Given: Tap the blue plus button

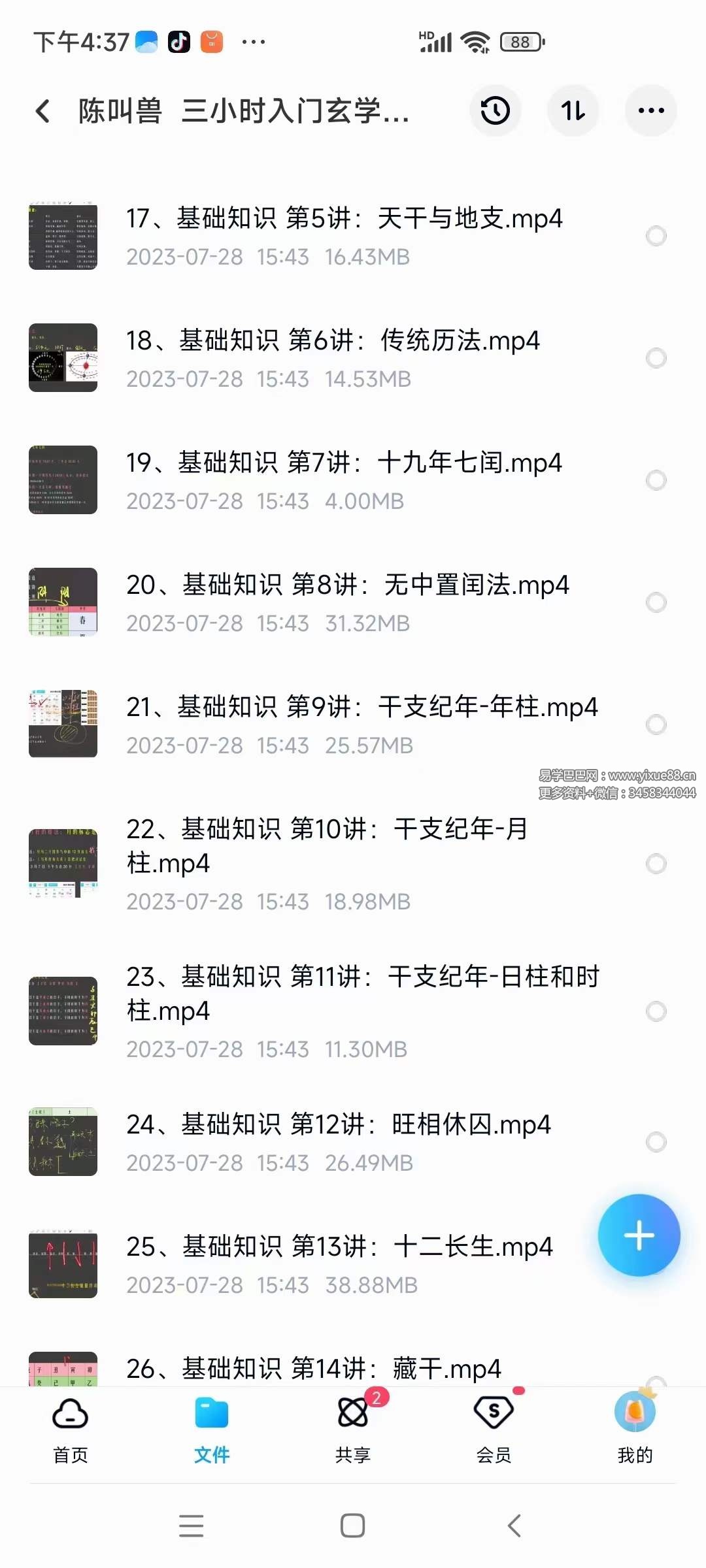Looking at the screenshot, I should pos(639,1235).
